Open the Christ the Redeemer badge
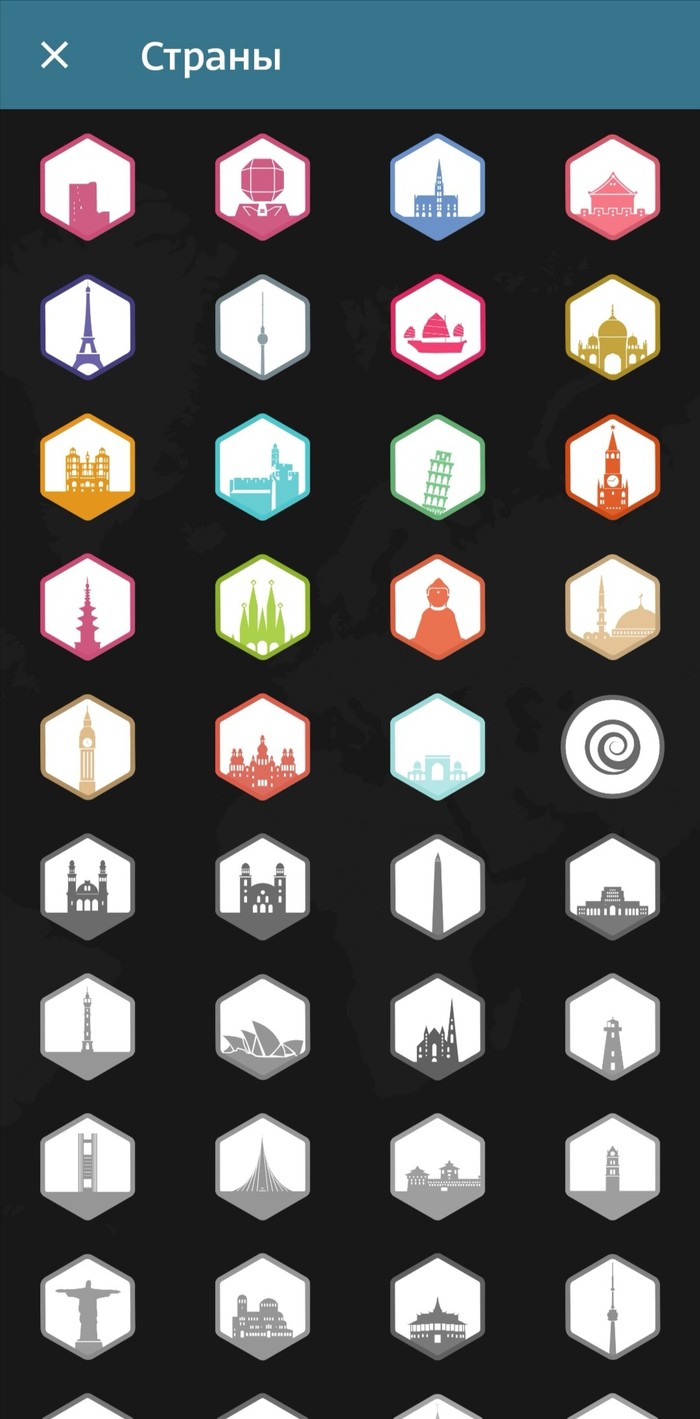Viewport: 700px width, 1419px height. pyautogui.click(x=87, y=1307)
